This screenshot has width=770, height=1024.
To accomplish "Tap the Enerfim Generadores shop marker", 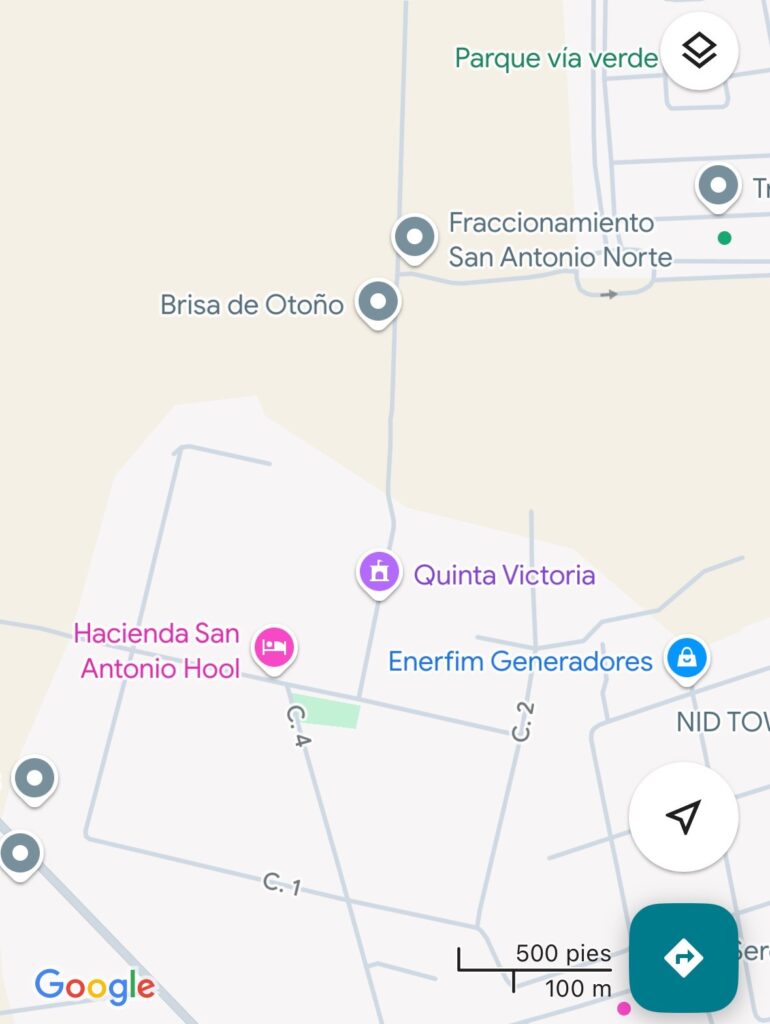I will point(688,659).
